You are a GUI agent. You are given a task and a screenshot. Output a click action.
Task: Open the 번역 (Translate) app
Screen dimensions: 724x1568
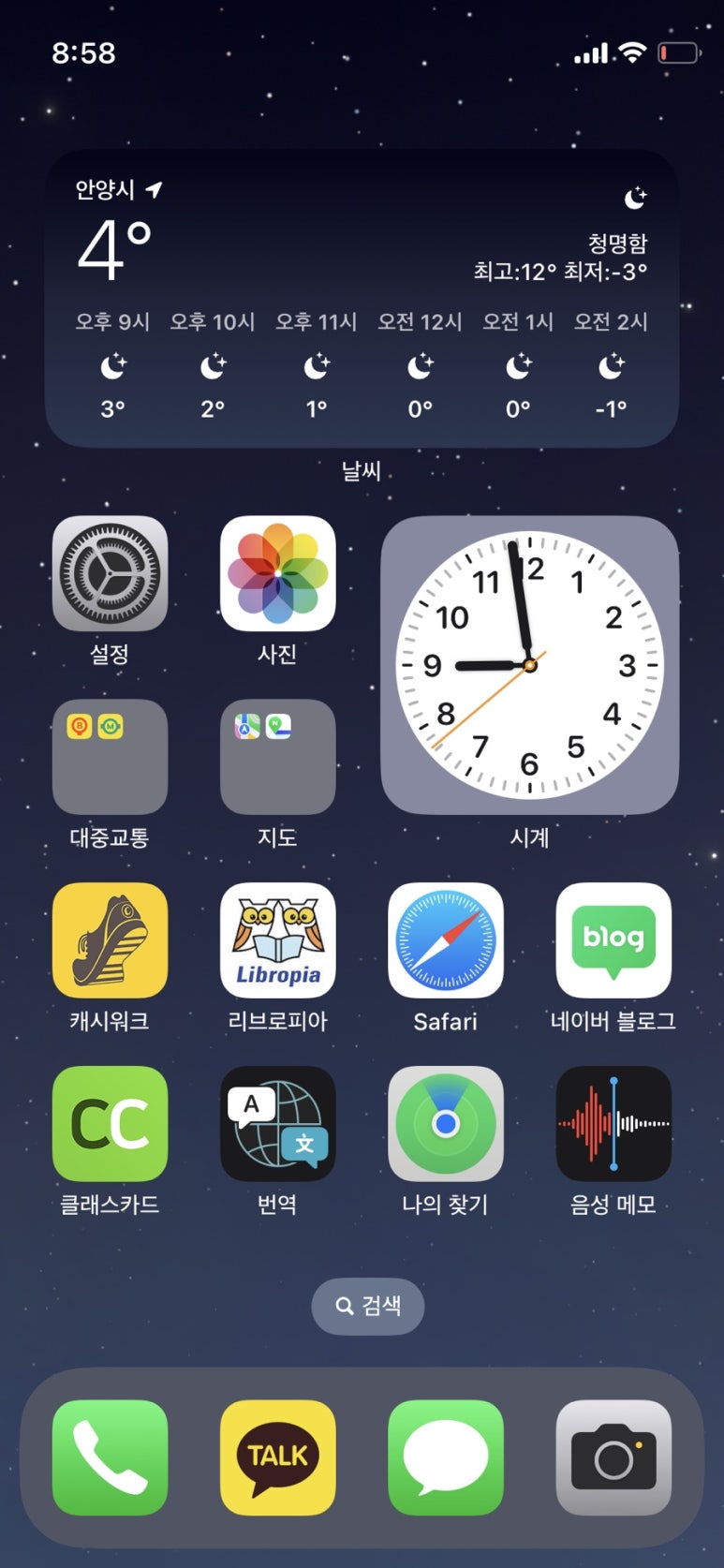point(277,1124)
